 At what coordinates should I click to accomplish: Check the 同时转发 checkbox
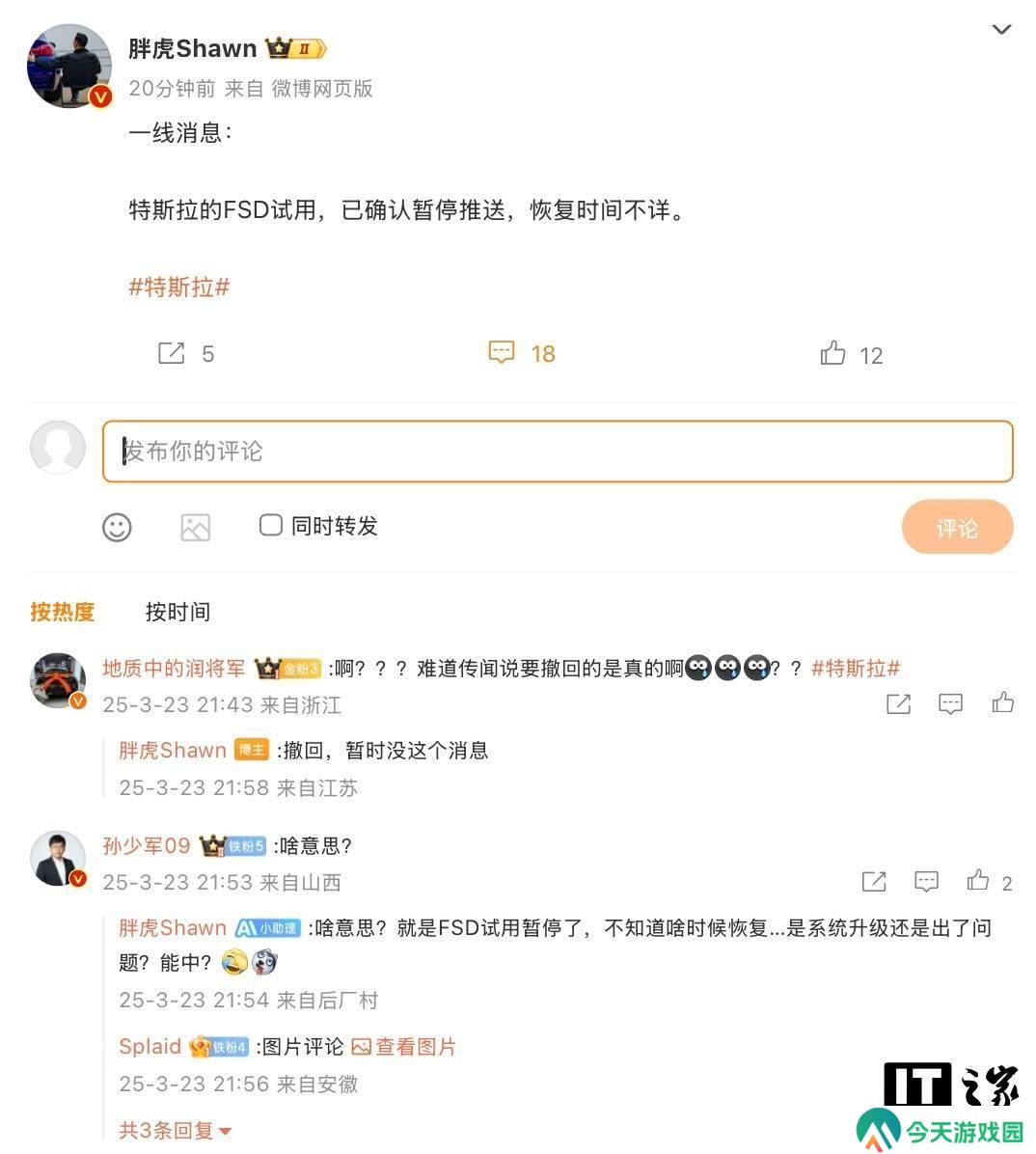tap(271, 525)
